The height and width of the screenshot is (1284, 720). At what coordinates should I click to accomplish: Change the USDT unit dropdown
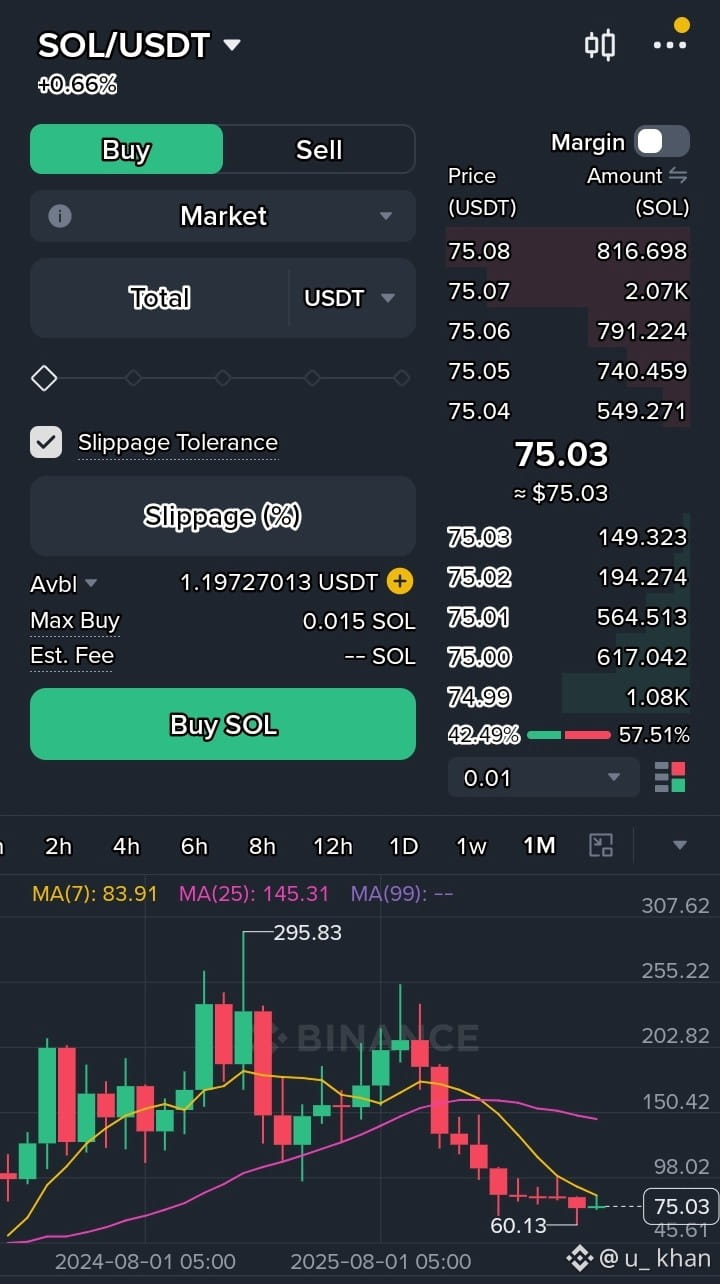pos(350,298)
